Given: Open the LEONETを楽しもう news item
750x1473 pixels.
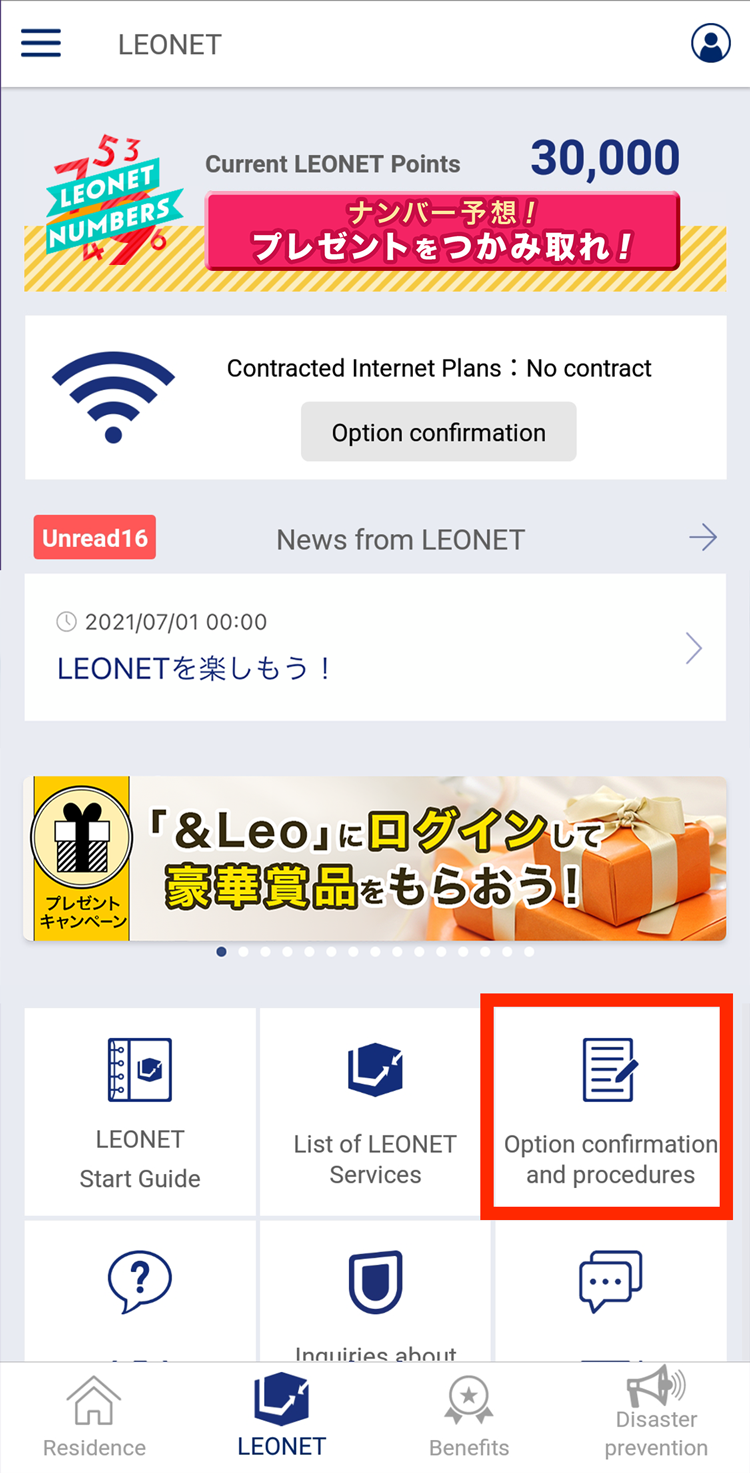Looking at the screenshot, I should pos(375,647).
